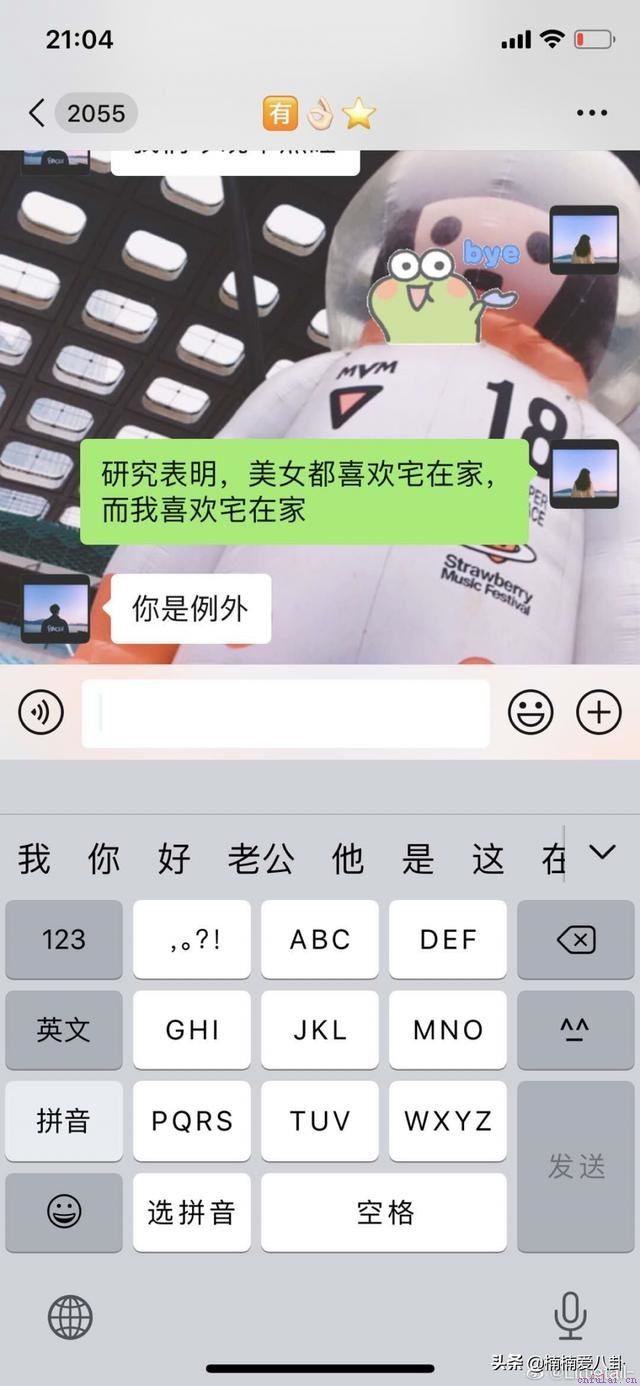Start dictation with the microphone
The image size is (640, 1386).
[x=570, y=1315]
